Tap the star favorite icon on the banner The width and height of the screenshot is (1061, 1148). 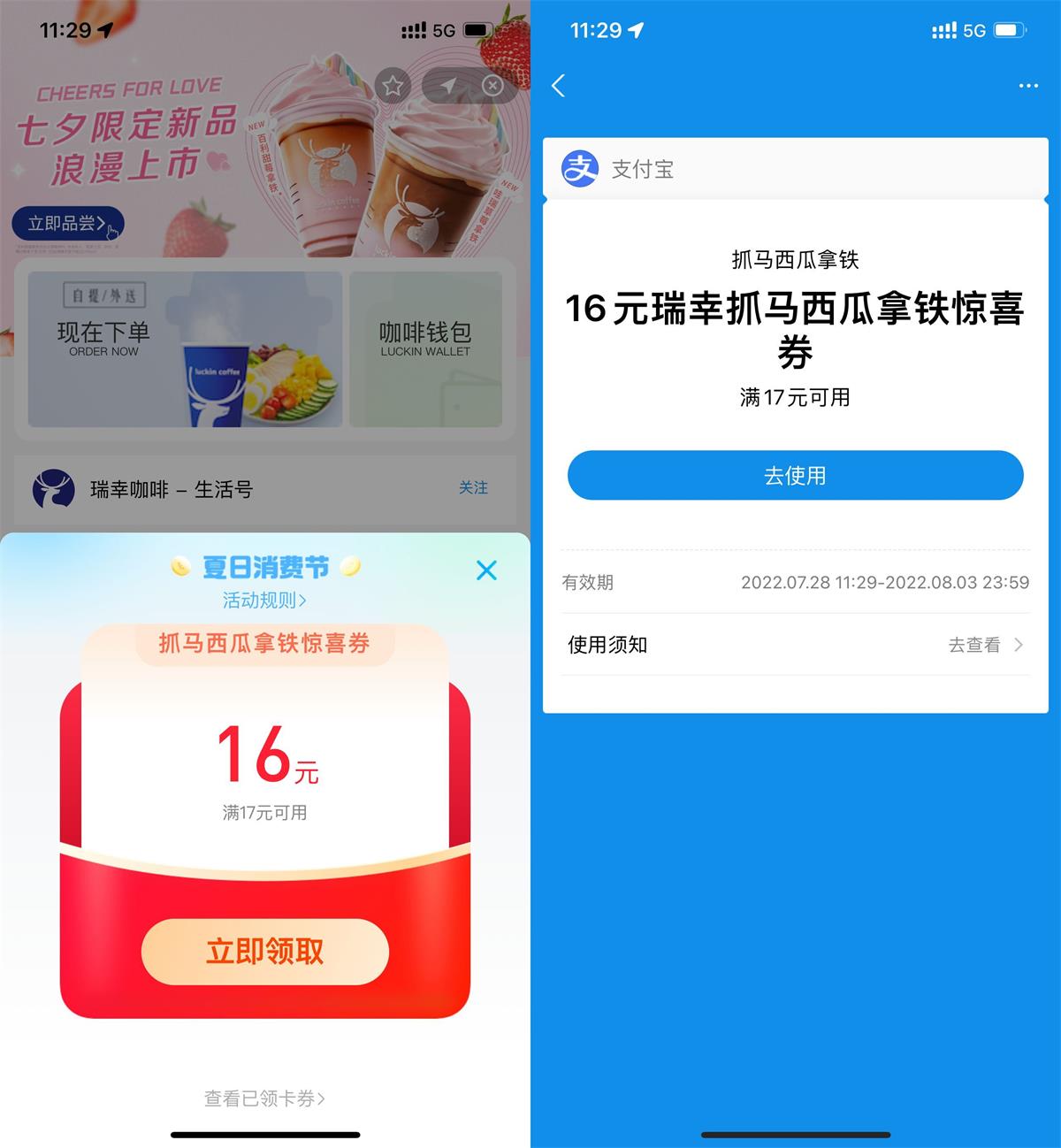[392, 85]
